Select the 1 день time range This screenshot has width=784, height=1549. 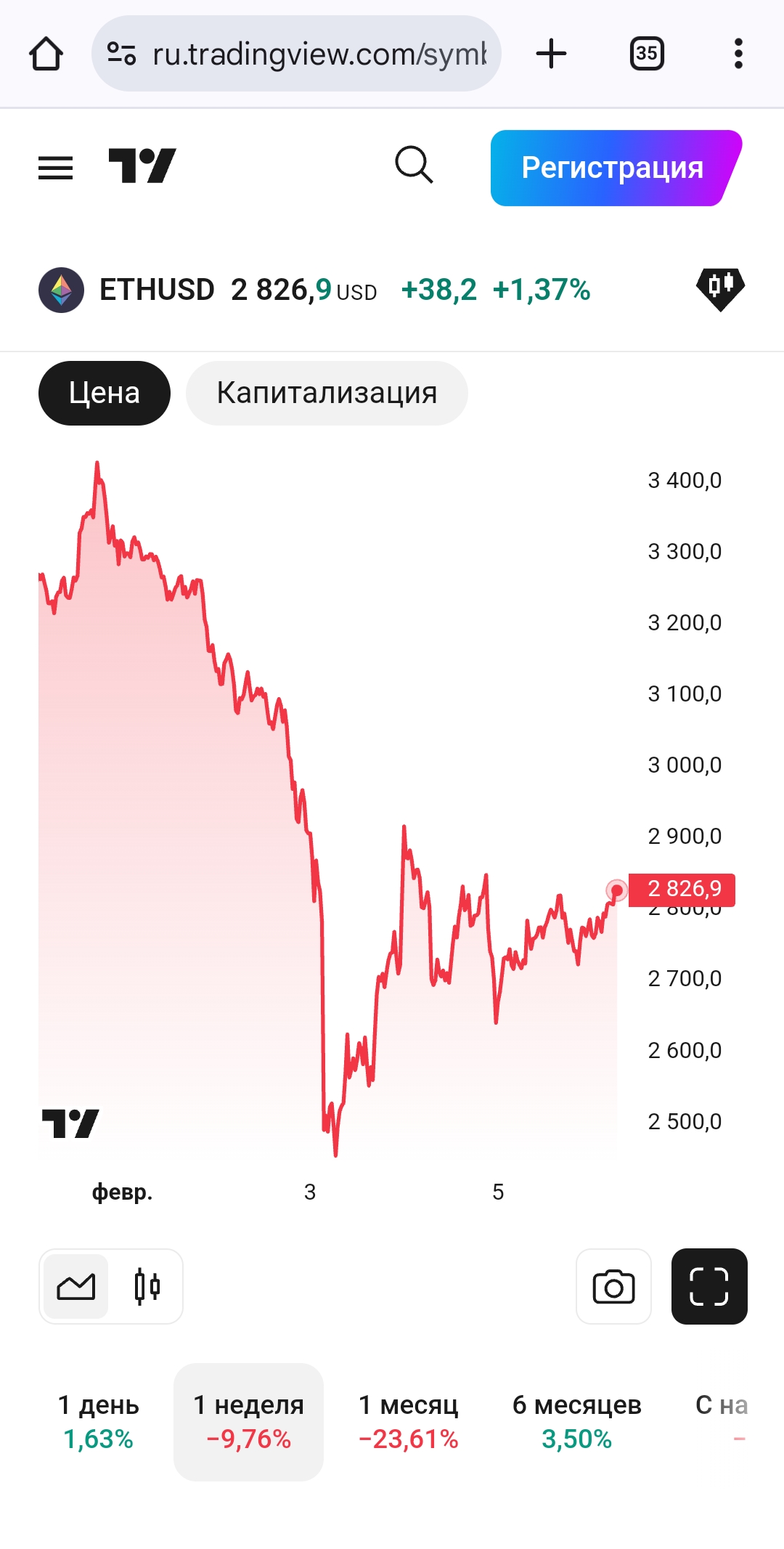click(98, 1421)
